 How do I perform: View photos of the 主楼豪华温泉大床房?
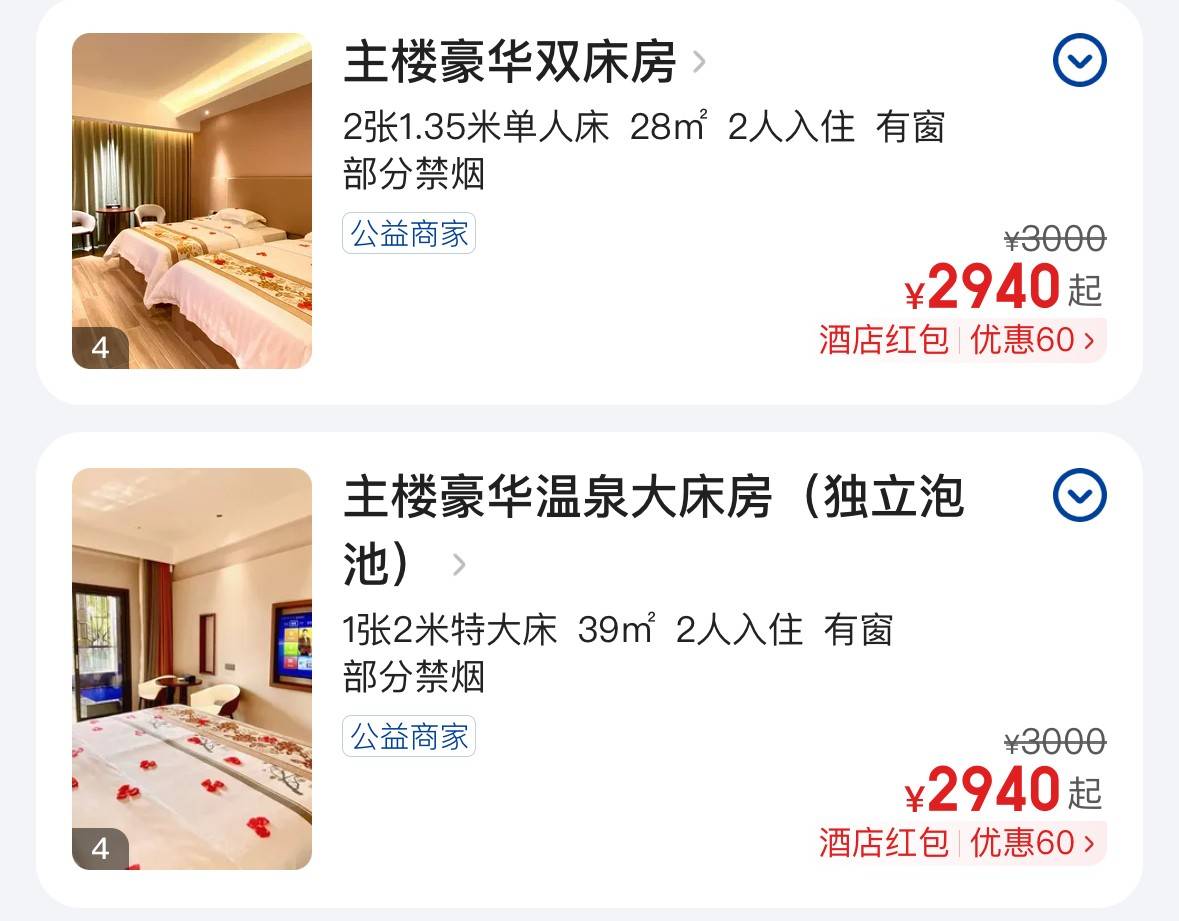192,668
